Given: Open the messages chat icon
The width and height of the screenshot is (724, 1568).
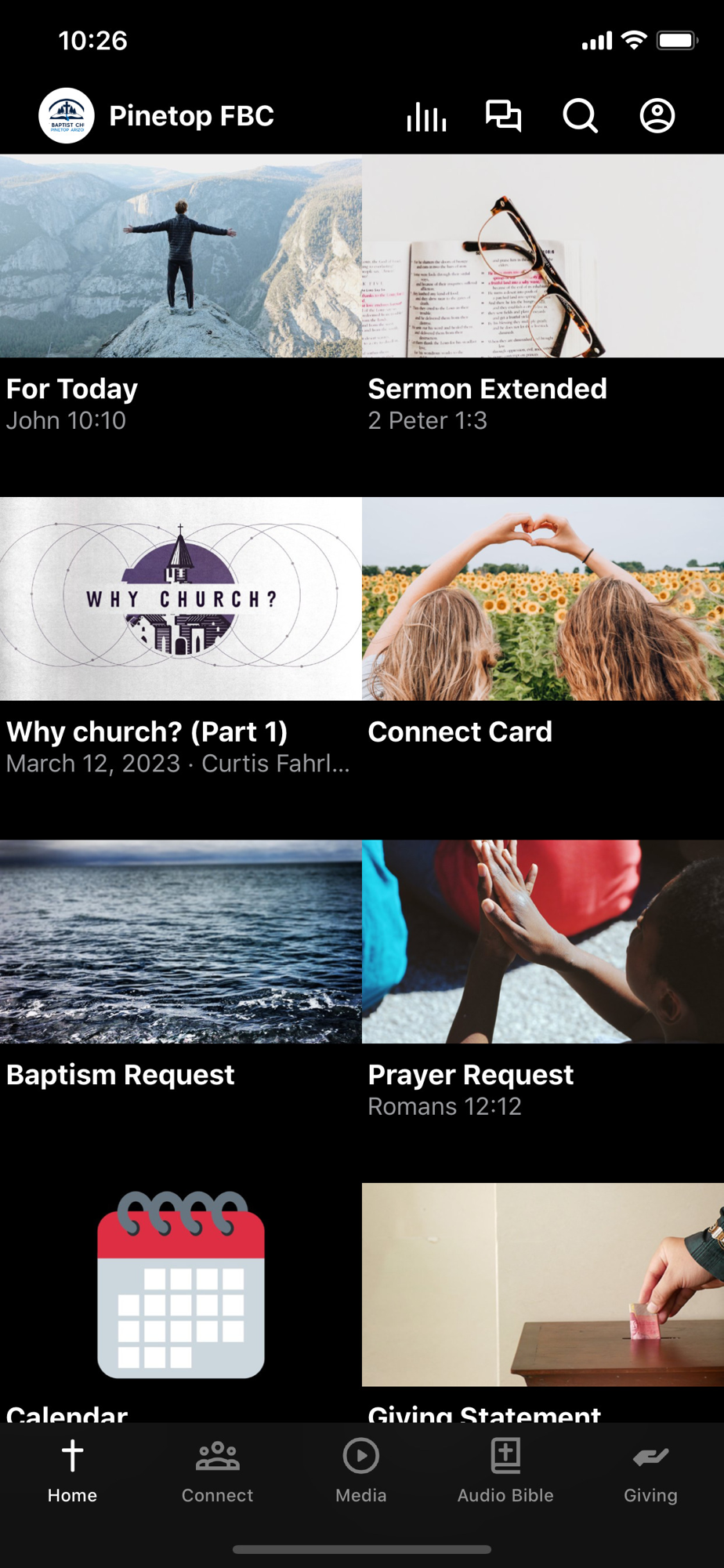Looking at the screenshot, I should [x=503, y=116].
